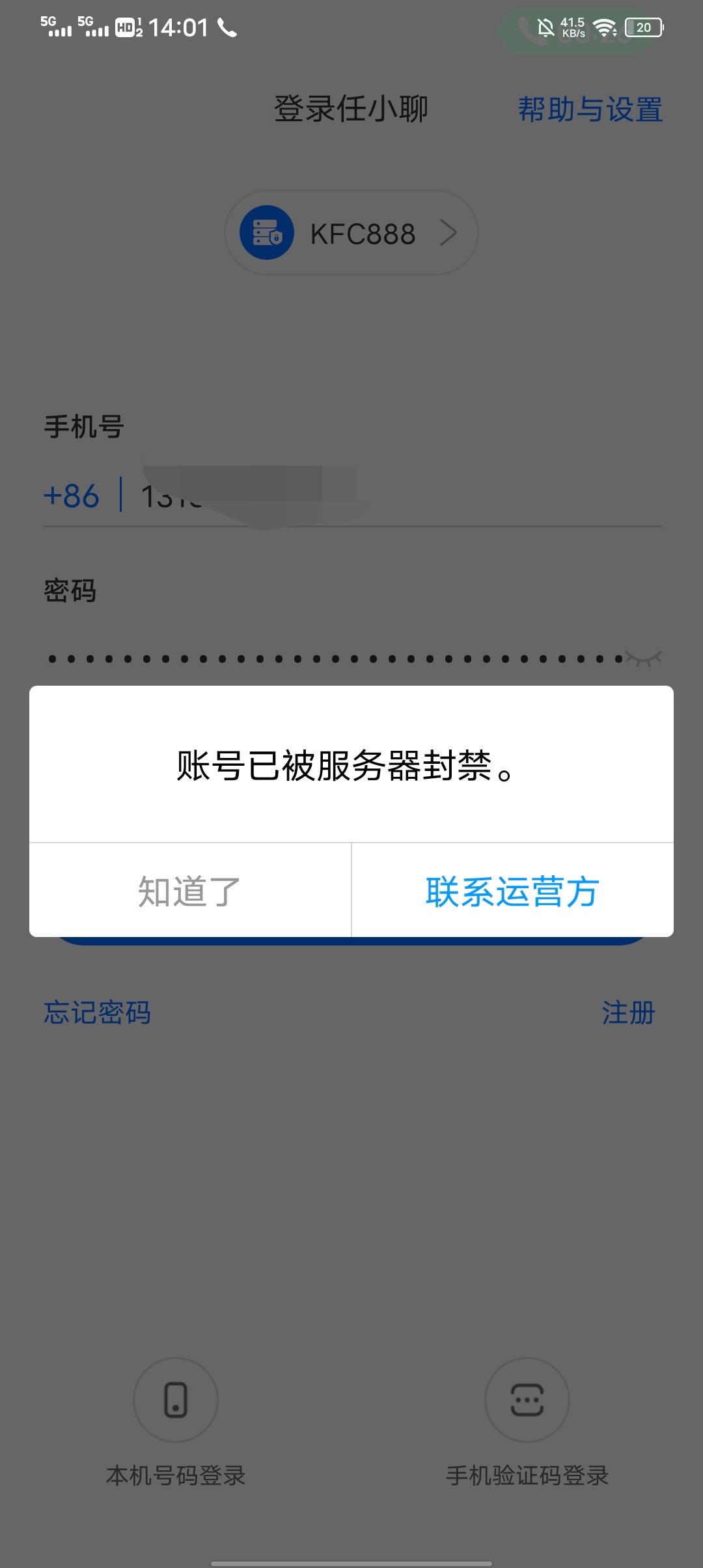
Task: Select the +86 country code
Action: tap(72, 496)
